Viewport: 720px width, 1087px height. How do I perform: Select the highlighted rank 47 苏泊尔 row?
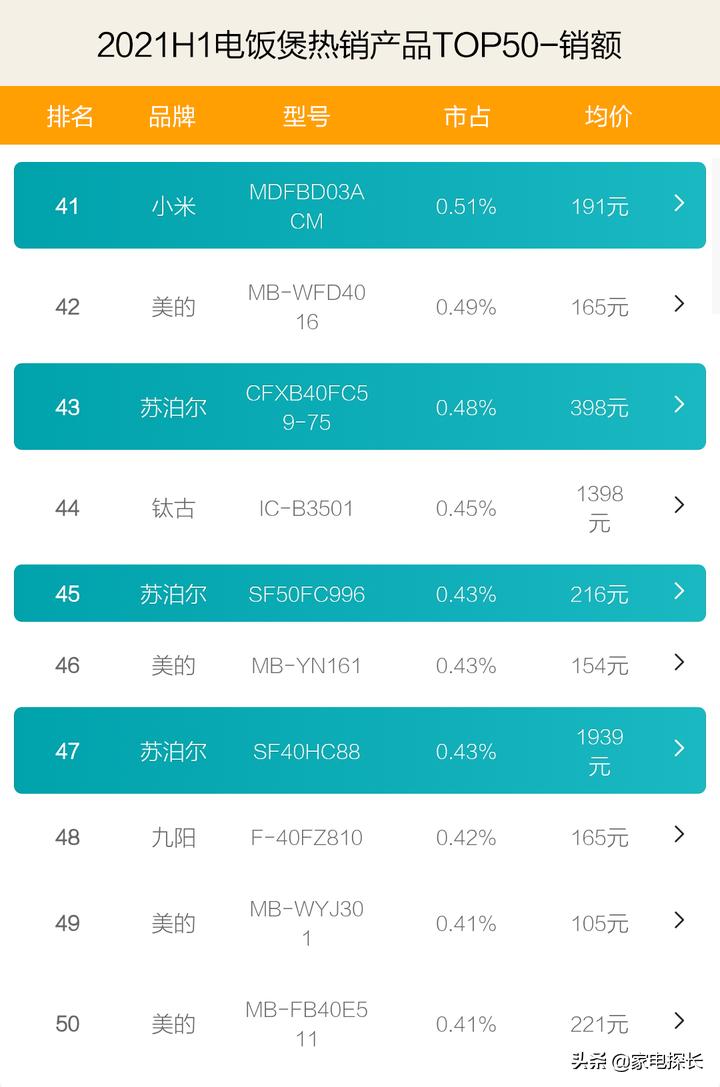pos(360,749)
